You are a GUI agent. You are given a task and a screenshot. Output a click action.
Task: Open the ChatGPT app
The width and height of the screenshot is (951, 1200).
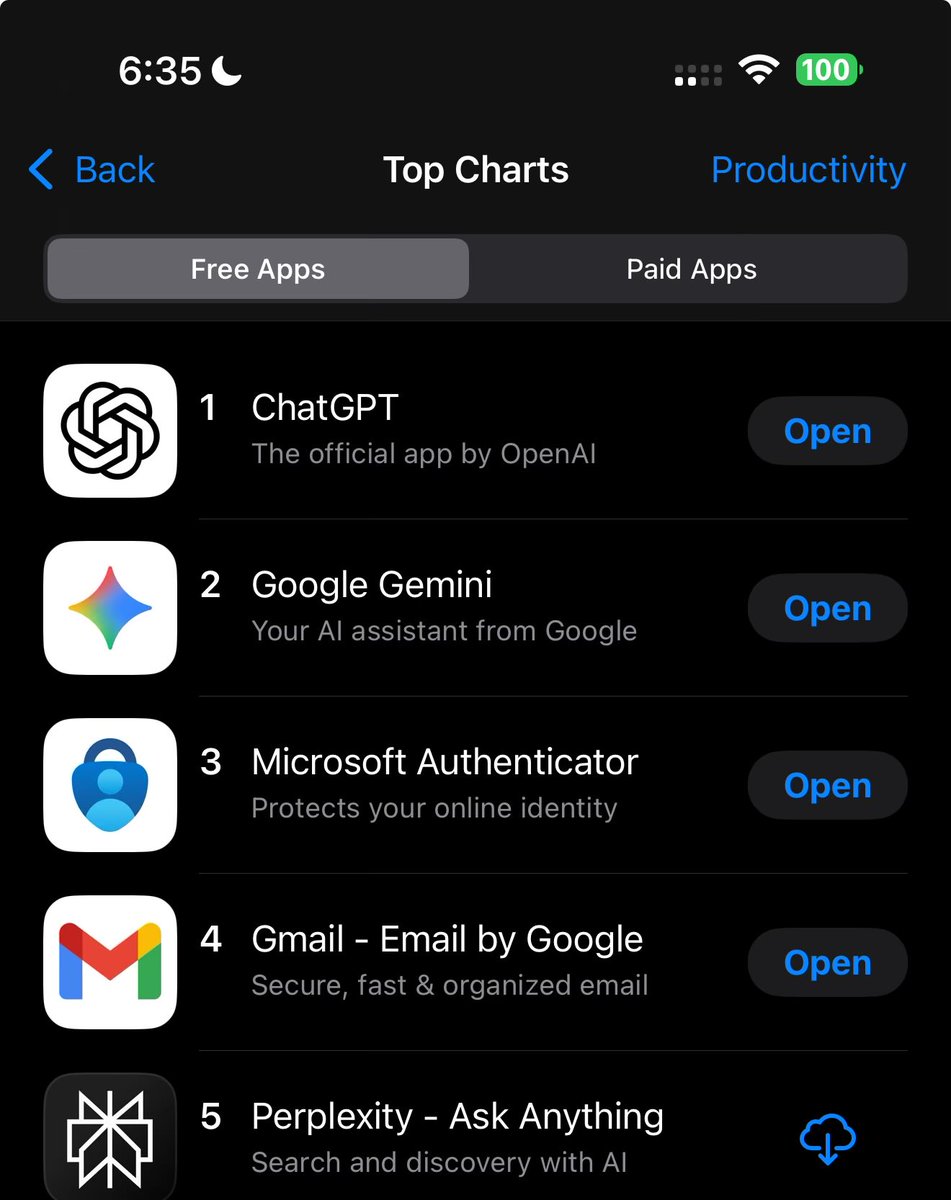827,431
